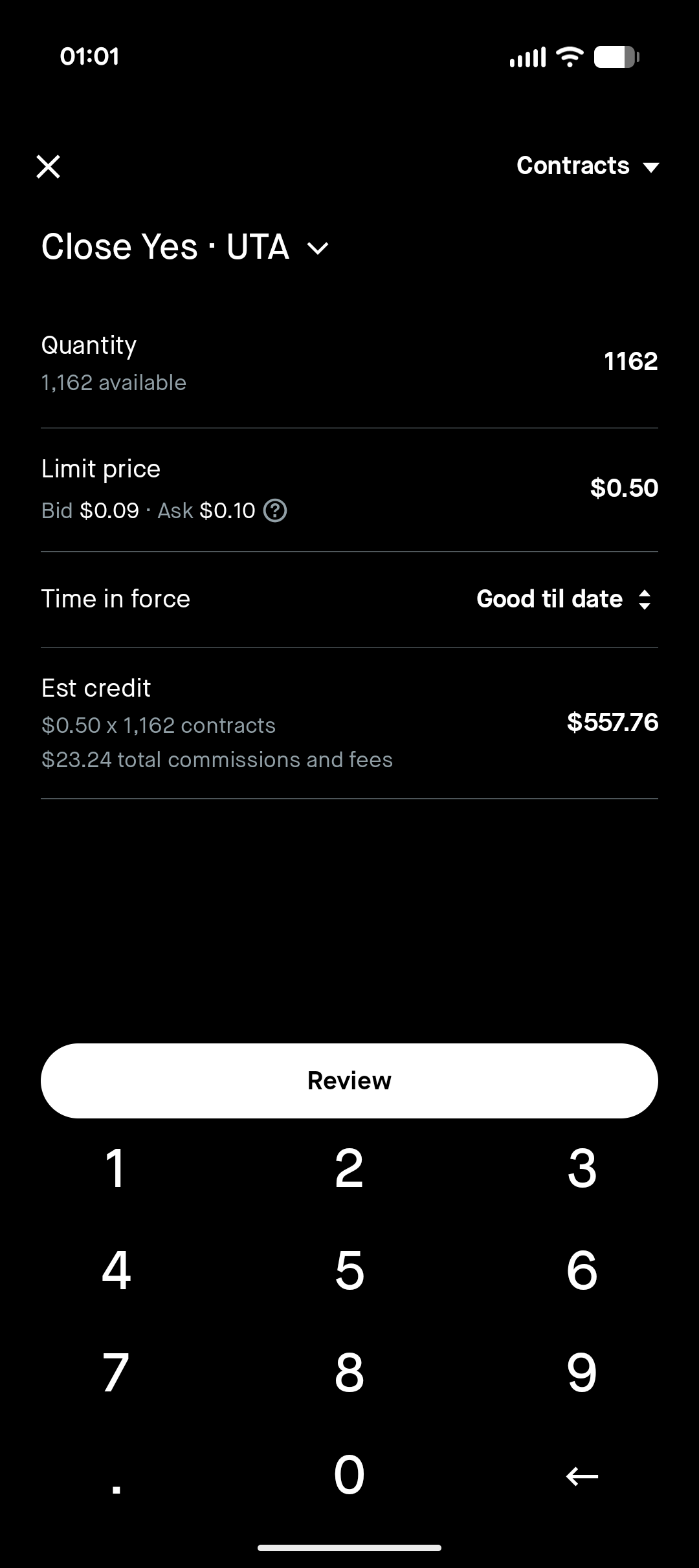The height and width of the screenshot is (1568, 699).
Task: Open the Contracts unit dropdown
Action: tap(587, 166)
